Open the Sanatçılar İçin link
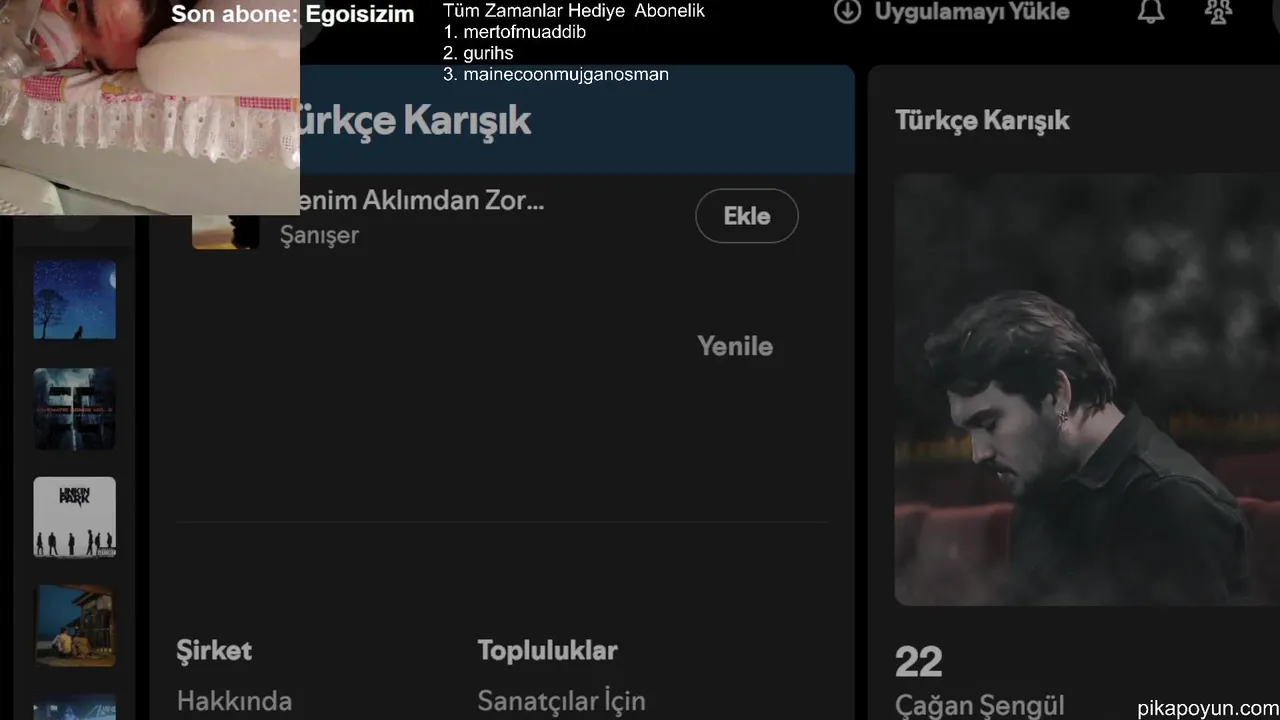 [561, 701]
